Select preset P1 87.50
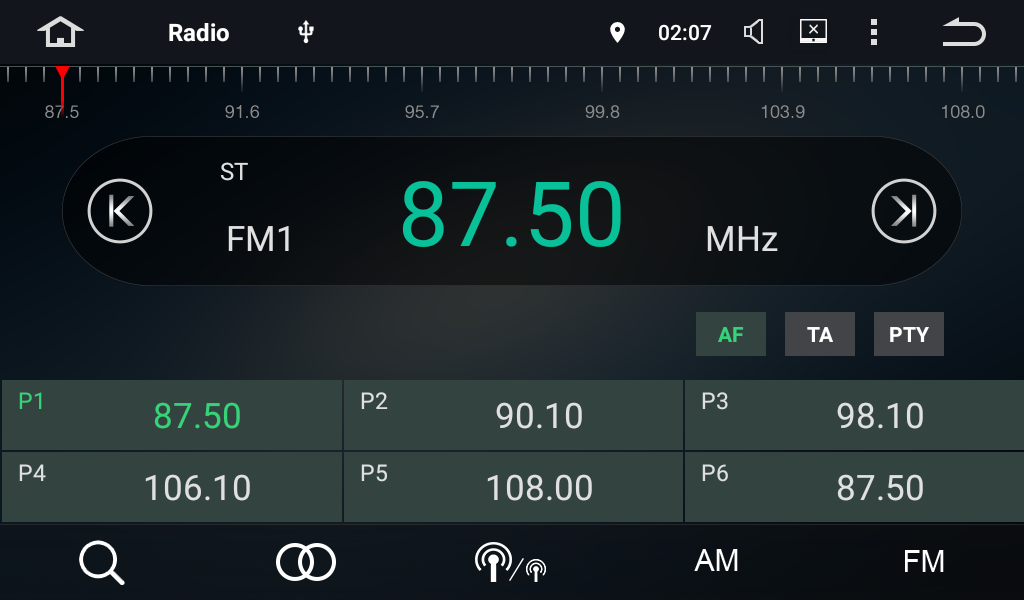Viewport: 1024px width, 600px height. (172, 415)
